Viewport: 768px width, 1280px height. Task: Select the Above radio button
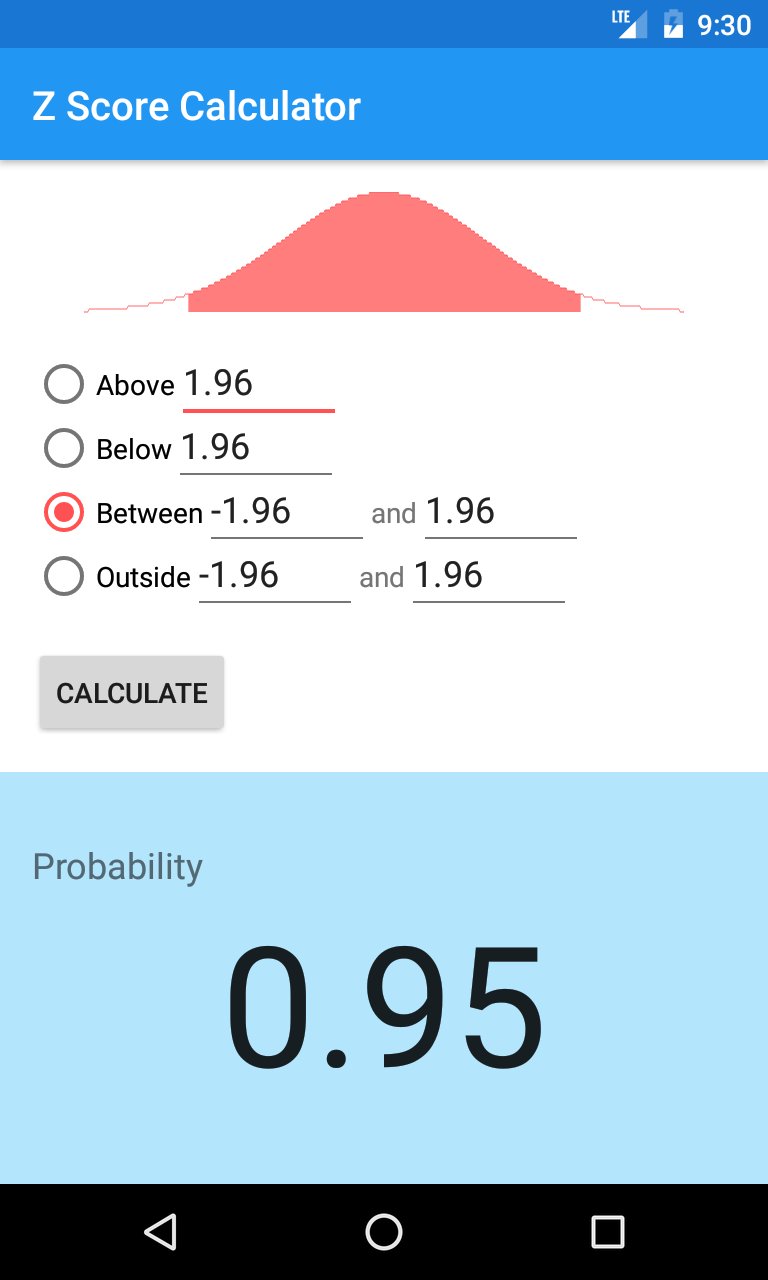[x=64, y=384]
